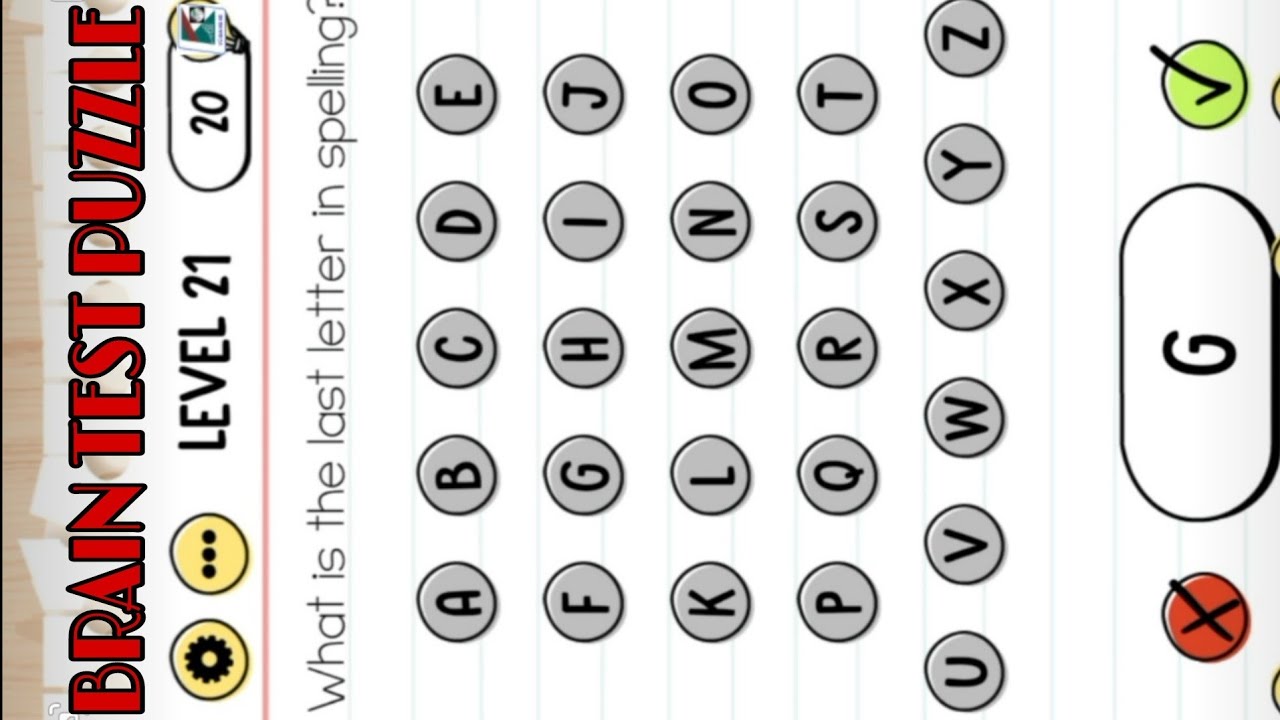
Task: Select letter A key
Action: pos(457,601)
